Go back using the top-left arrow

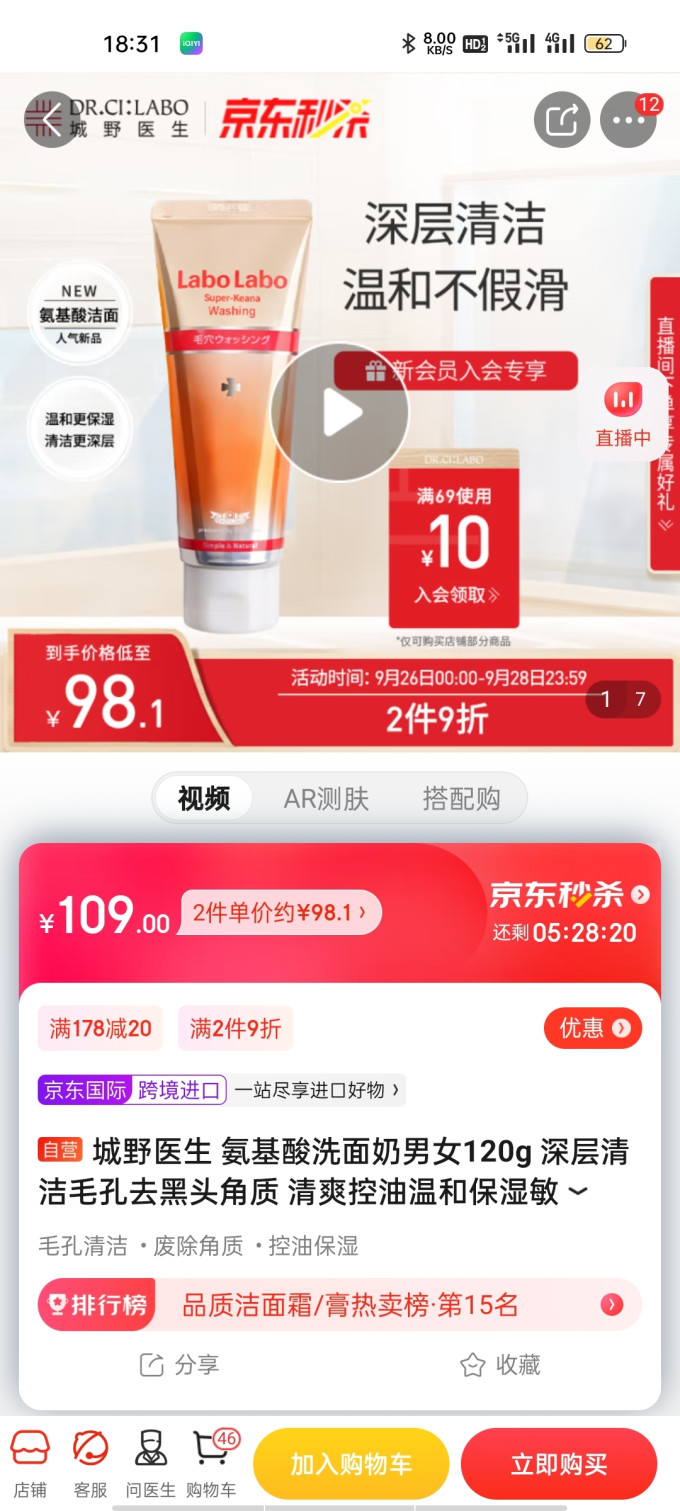coord(50,120)
